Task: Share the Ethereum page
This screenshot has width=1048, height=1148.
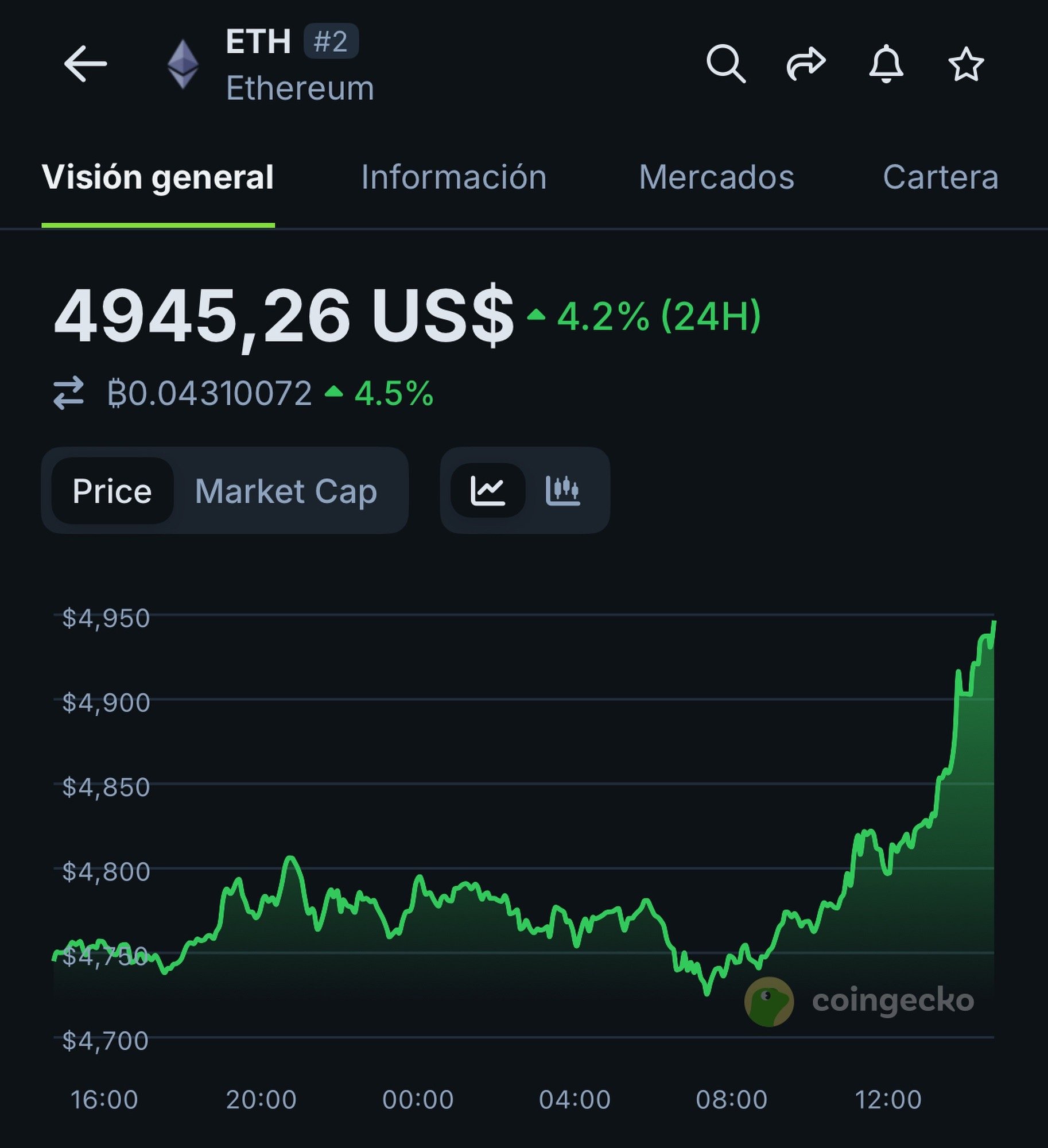Action: pos(806,64)
